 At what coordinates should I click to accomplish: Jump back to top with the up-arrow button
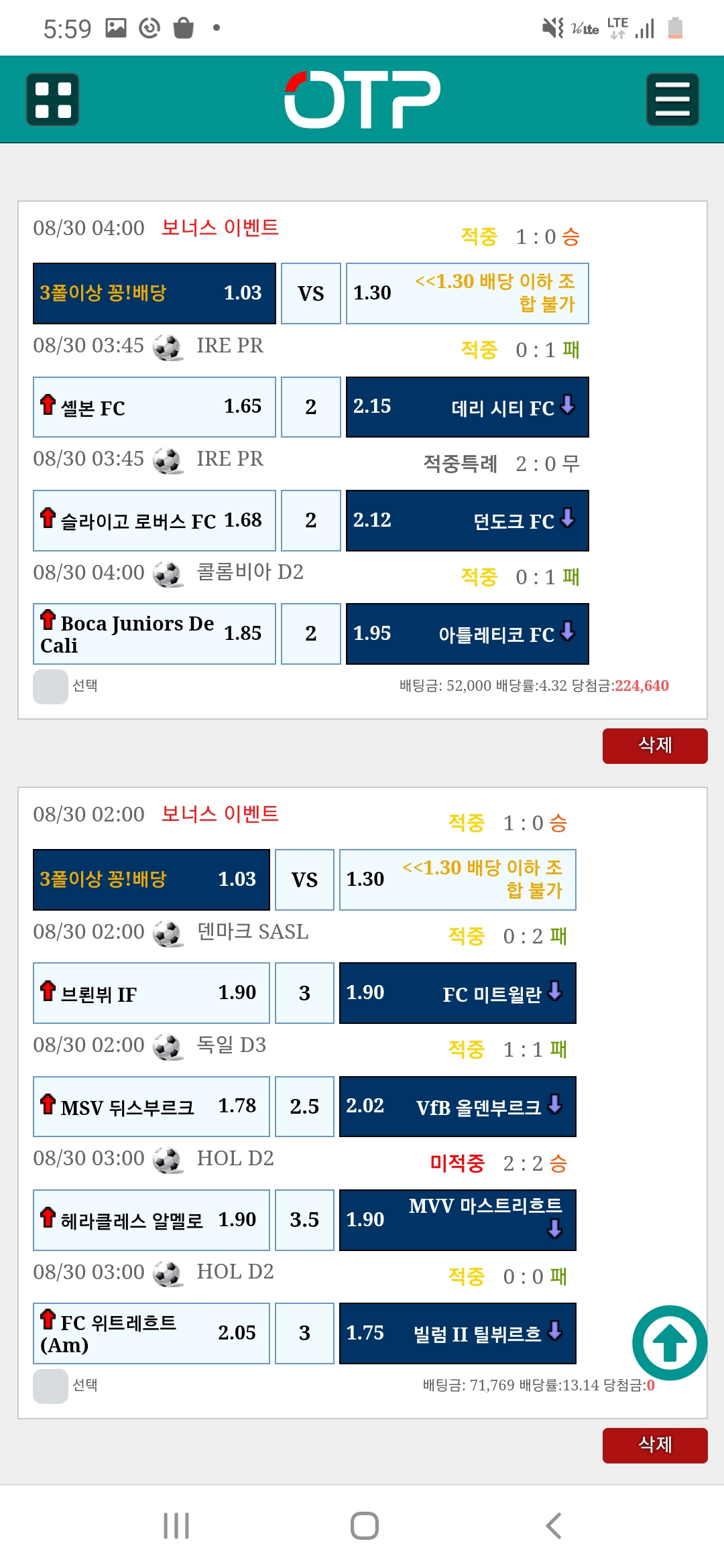[x=670, y=1342]
